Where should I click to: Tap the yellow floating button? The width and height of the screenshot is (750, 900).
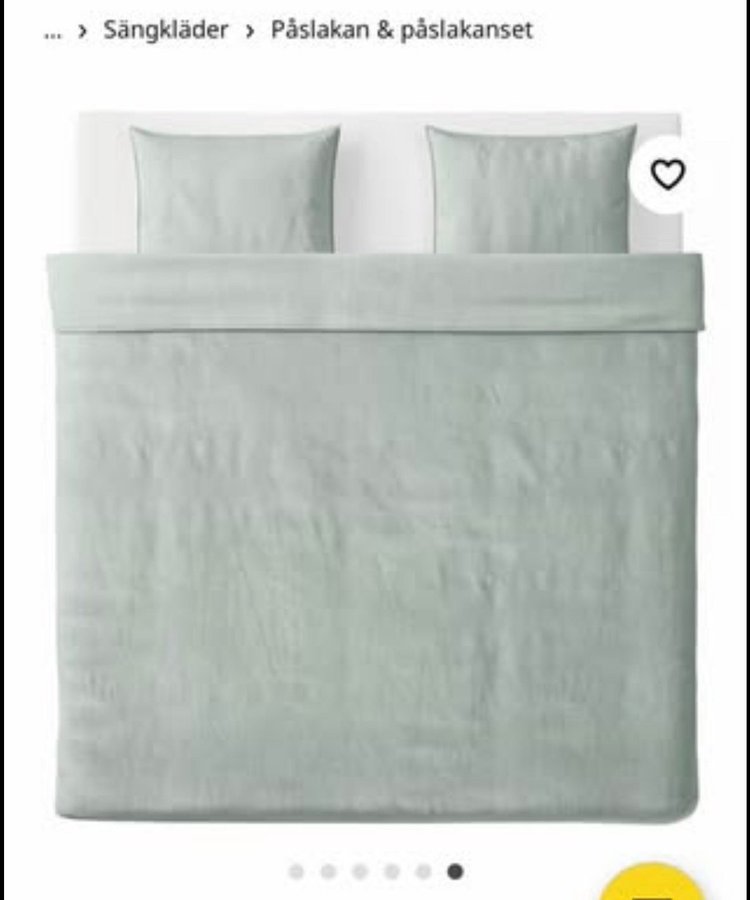655,886
